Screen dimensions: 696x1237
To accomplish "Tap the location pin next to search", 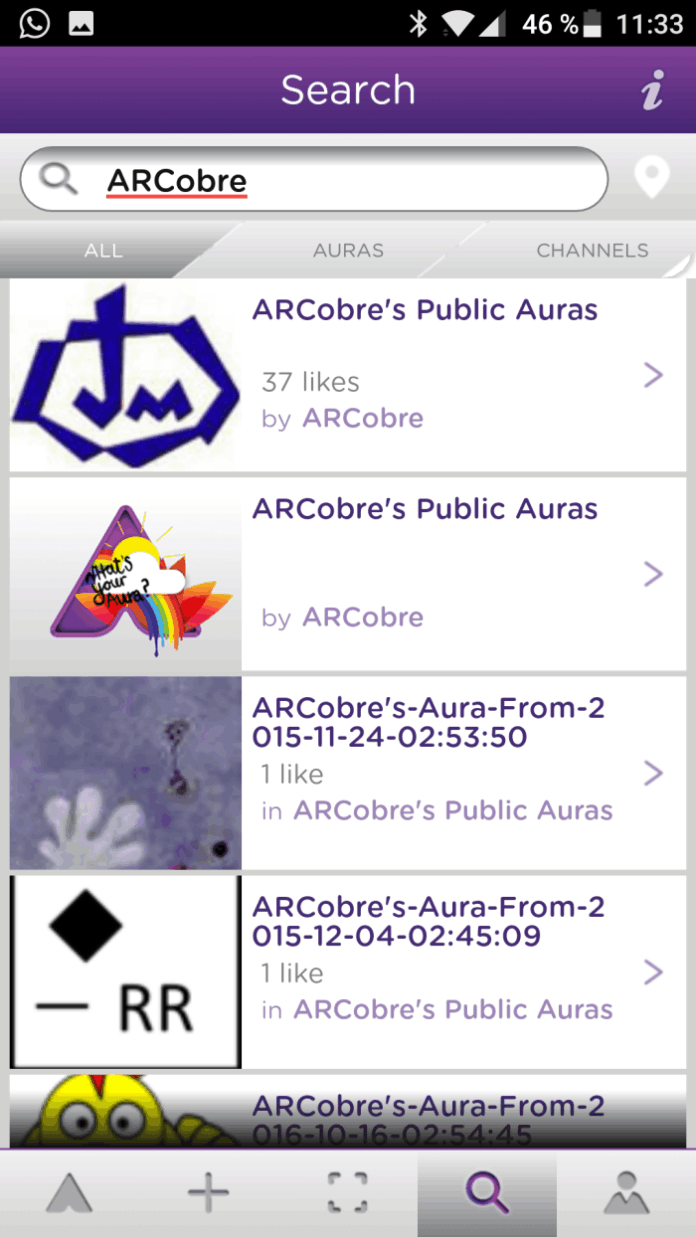I will pos(652,180).
